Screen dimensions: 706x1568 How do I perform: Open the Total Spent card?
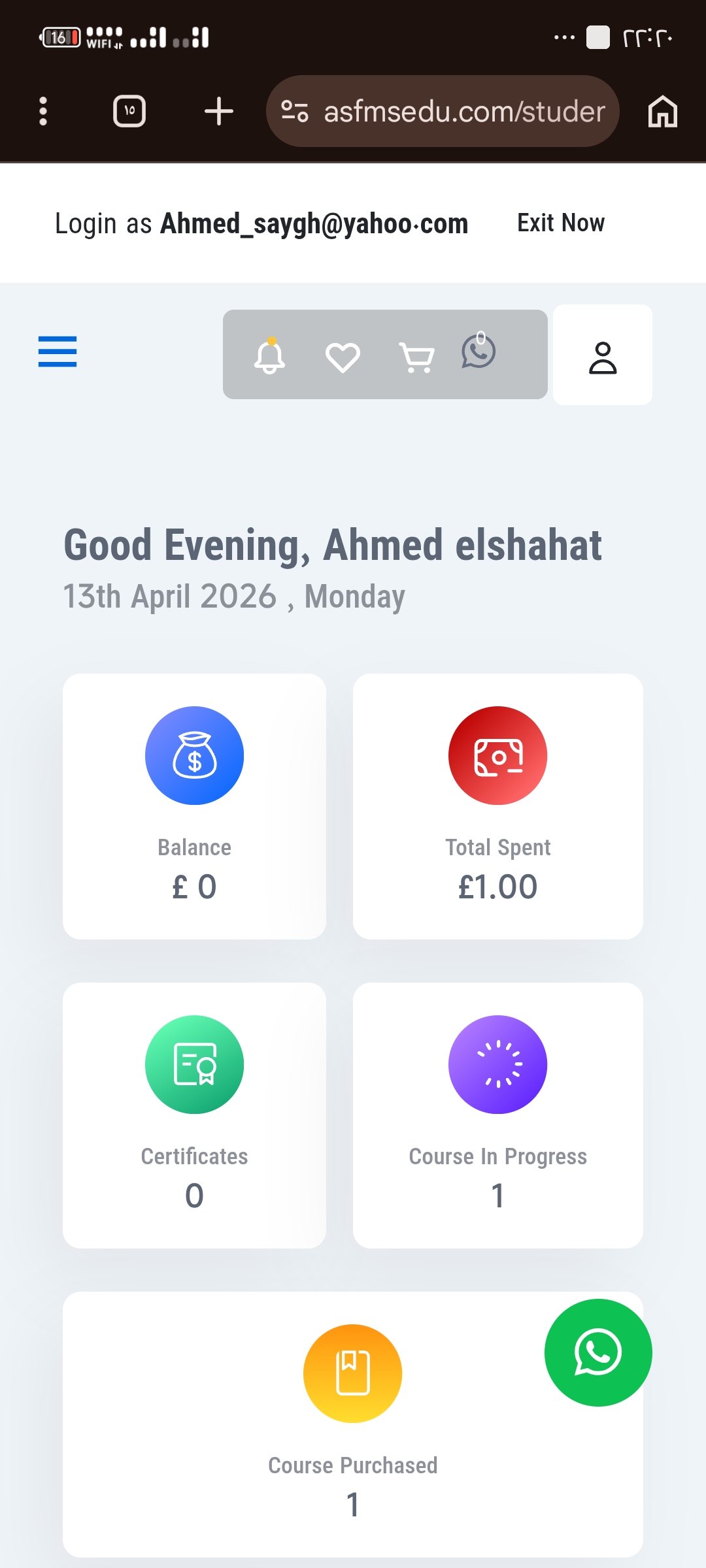coord(497,806)
